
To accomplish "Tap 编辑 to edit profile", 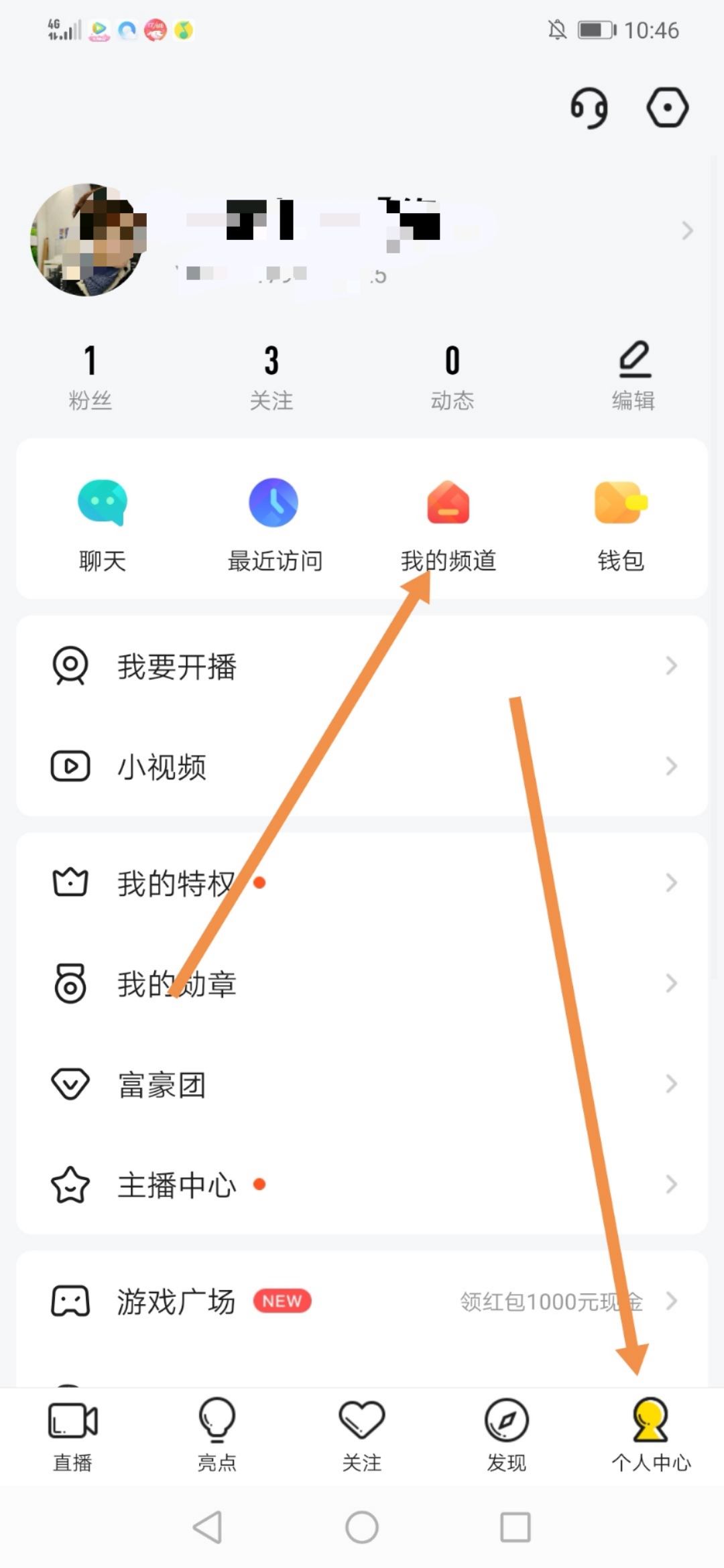I will pos(633,375).
